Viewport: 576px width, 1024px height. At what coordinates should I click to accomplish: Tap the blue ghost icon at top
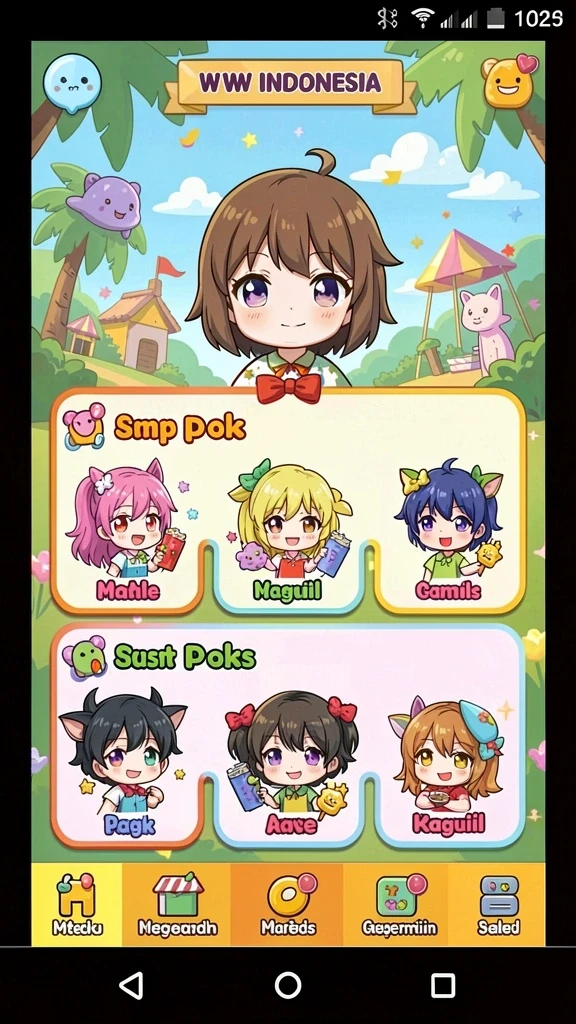pyautogui.click(x=72, y=83)
